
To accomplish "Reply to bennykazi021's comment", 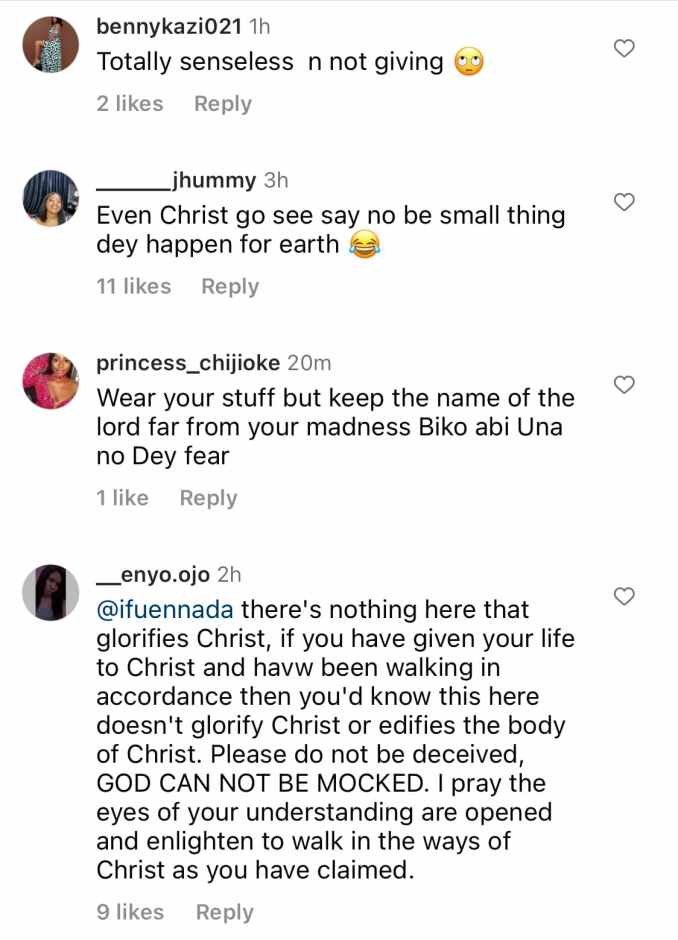I will point(222,104).
